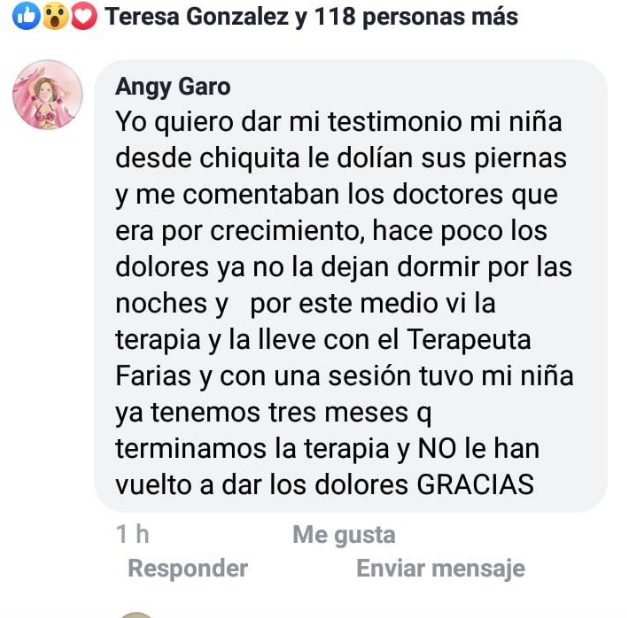
Task: Reply to Angy Garo's comment
Action: pyautogui.click(x=187, y=569)
